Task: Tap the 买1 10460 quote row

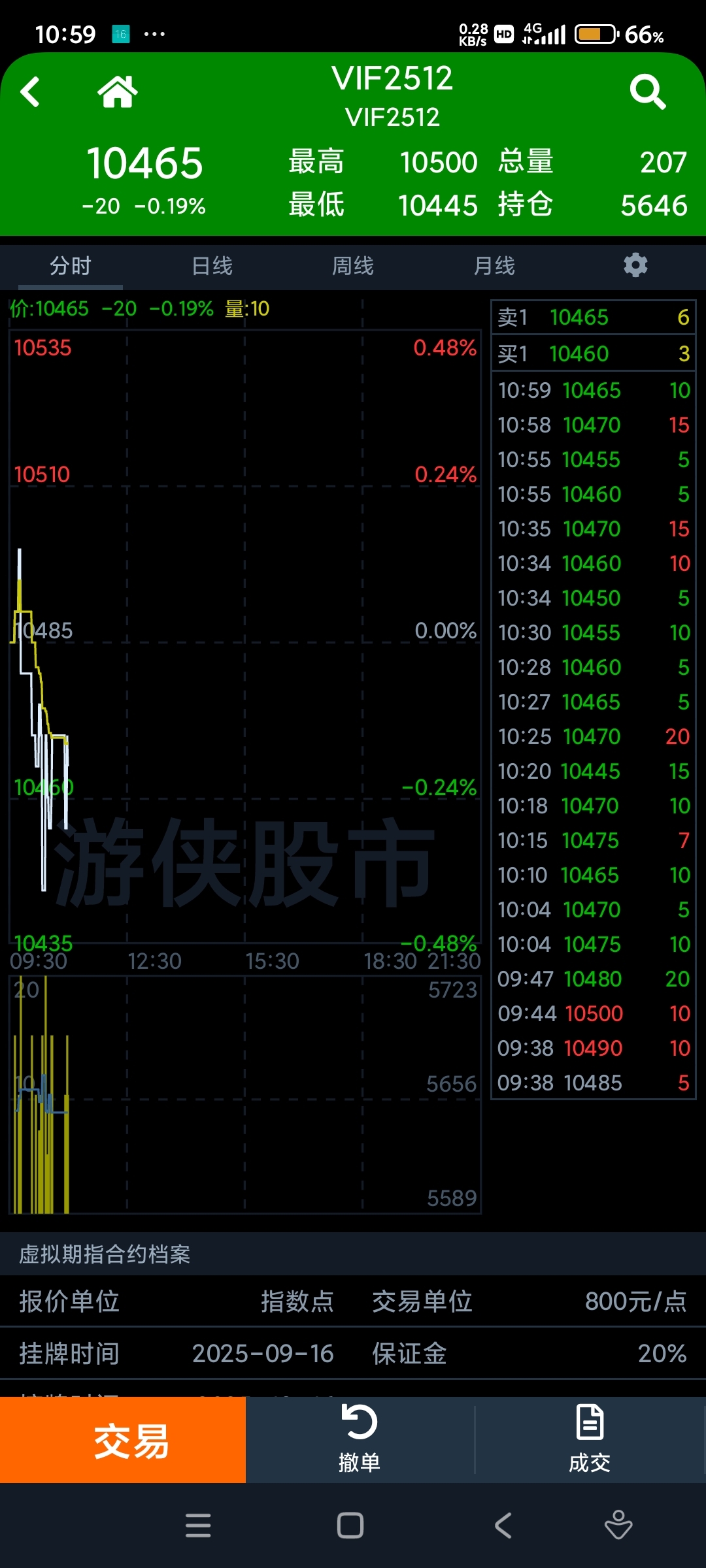Action: tap(593, 353)
